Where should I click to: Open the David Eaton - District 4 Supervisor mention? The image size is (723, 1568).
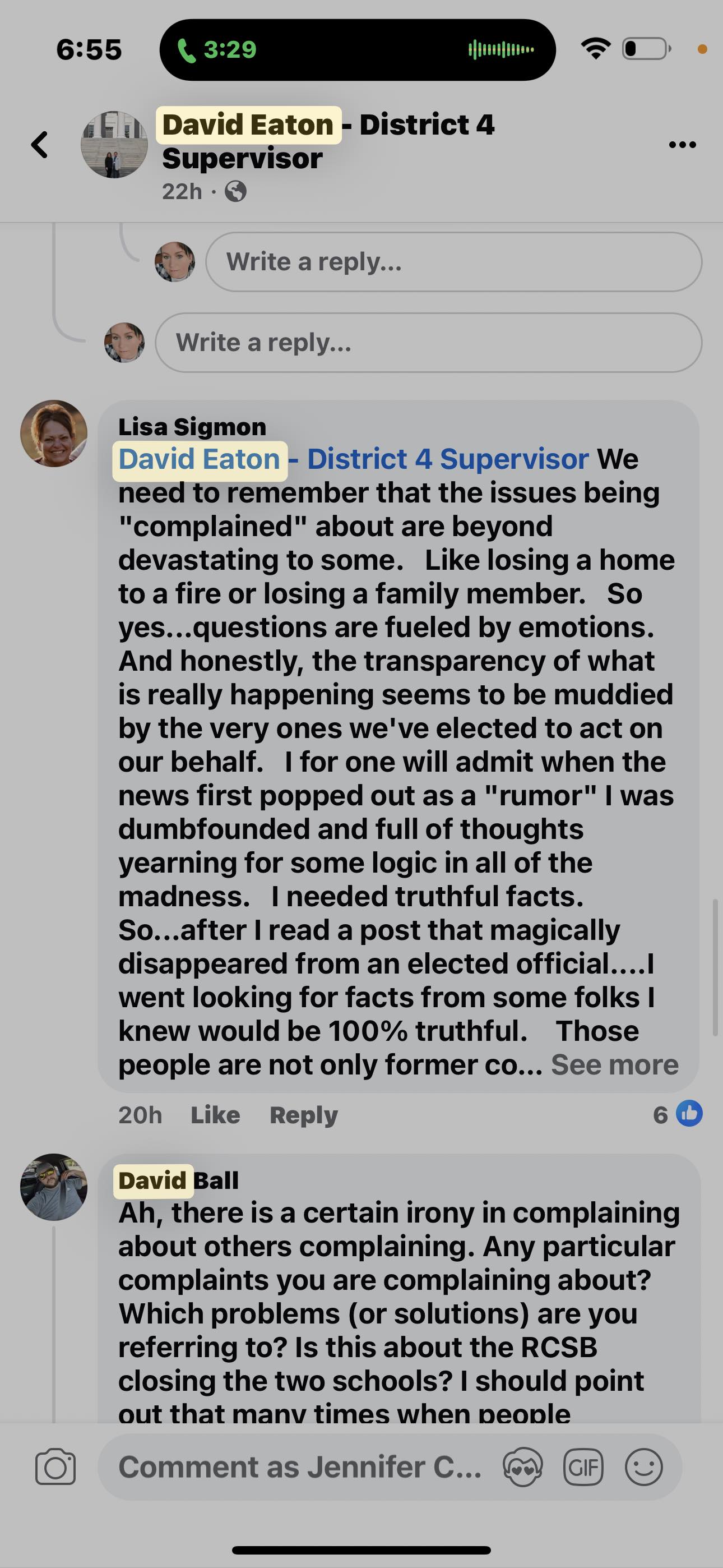[x=353, y=459]
